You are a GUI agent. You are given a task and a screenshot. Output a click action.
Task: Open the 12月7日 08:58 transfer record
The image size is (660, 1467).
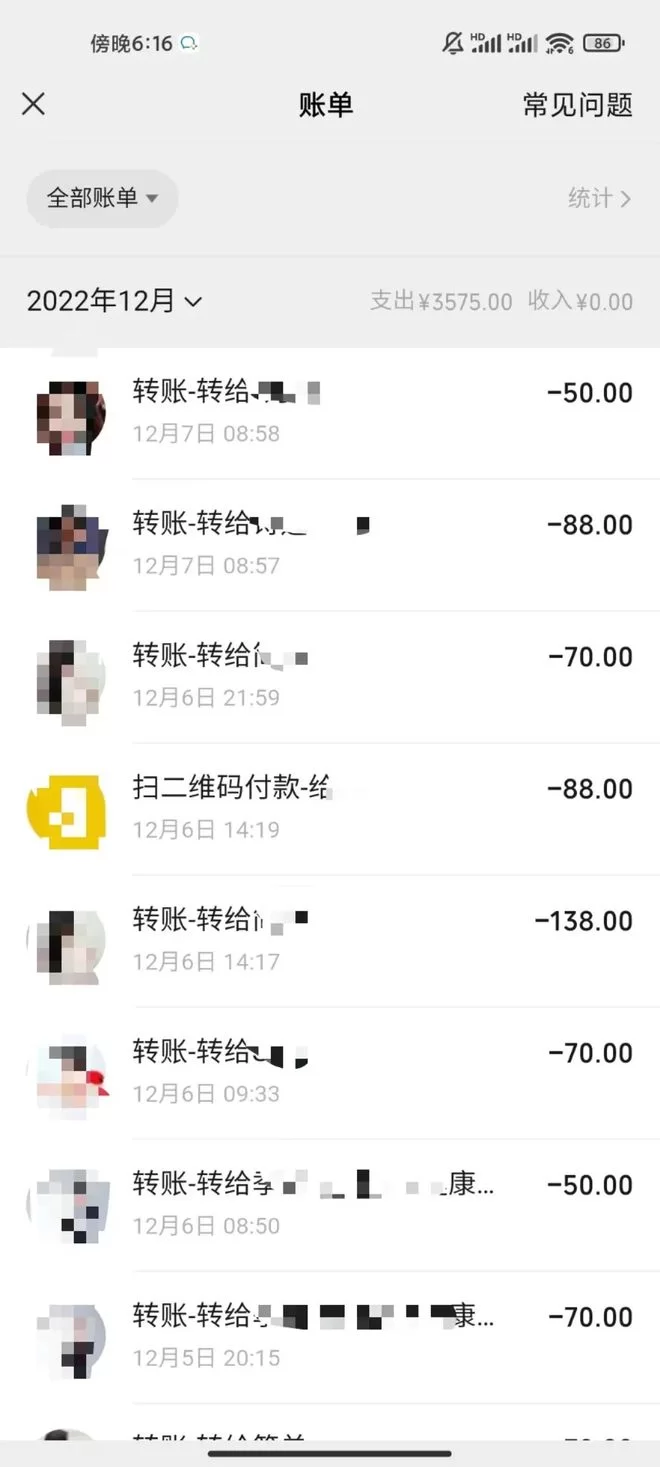click(x=330, y=412)
